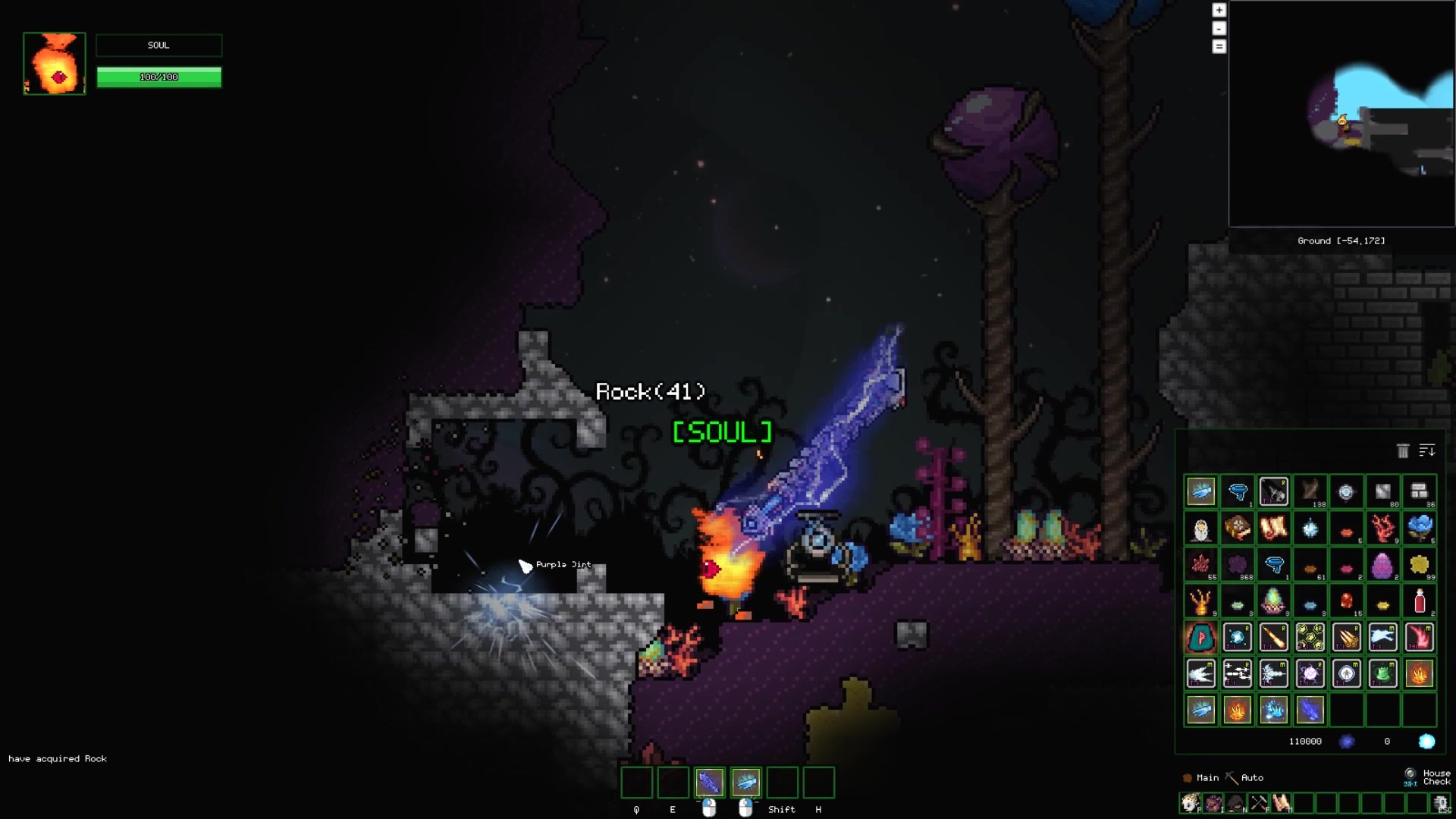Select the red potion bottle in inventory
This screenshot has height=819, width=1456.
coord(1419,601)
